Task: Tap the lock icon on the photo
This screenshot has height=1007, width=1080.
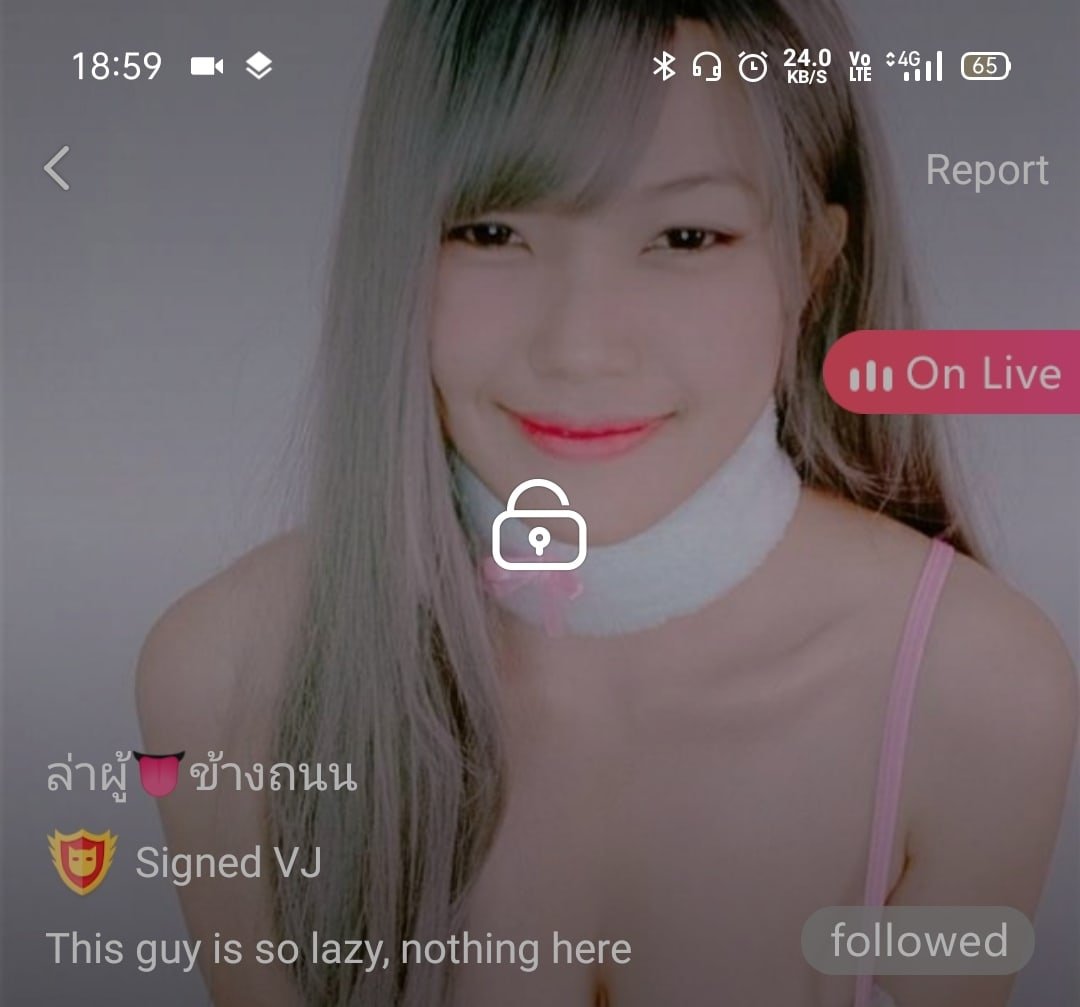Action: [539, 526]
